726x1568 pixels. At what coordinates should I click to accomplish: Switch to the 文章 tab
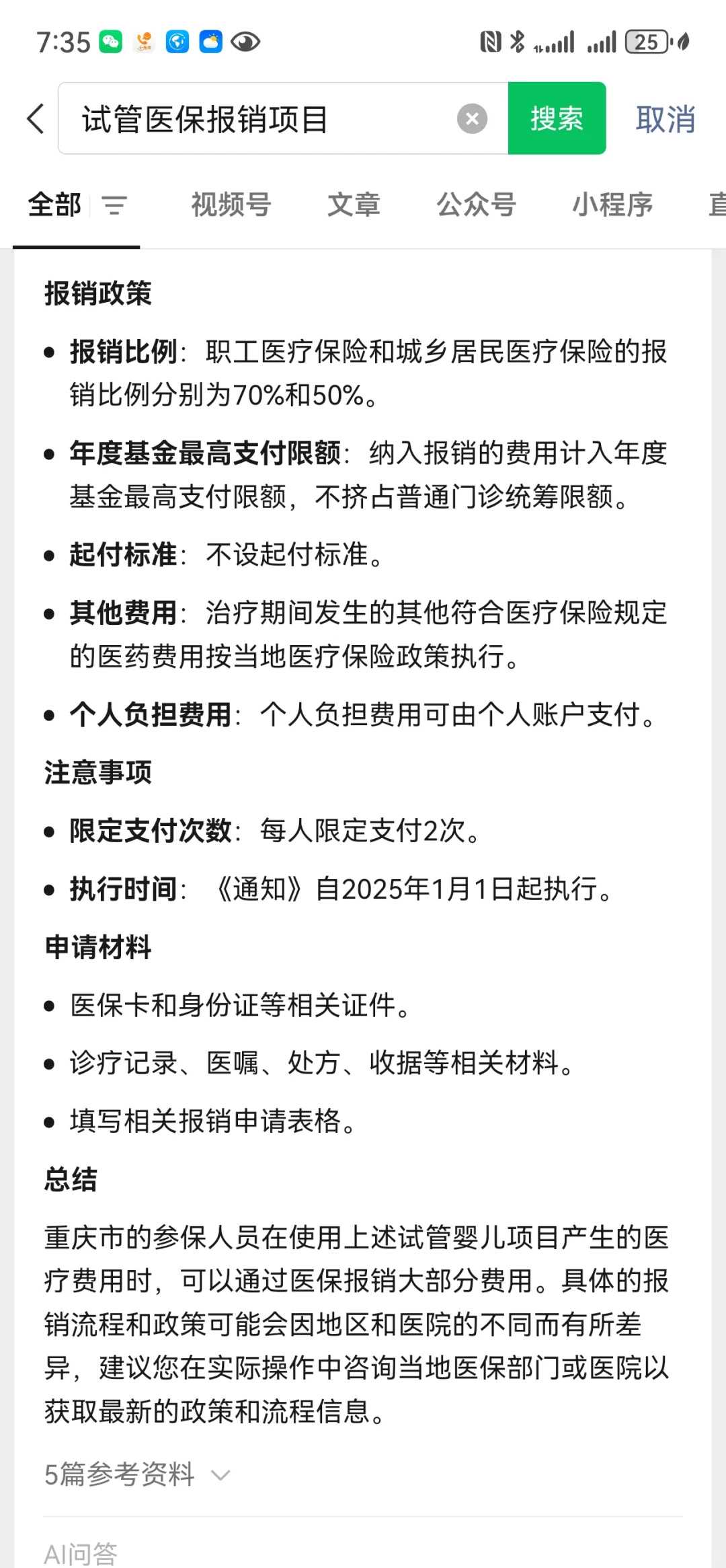[354, 206]
